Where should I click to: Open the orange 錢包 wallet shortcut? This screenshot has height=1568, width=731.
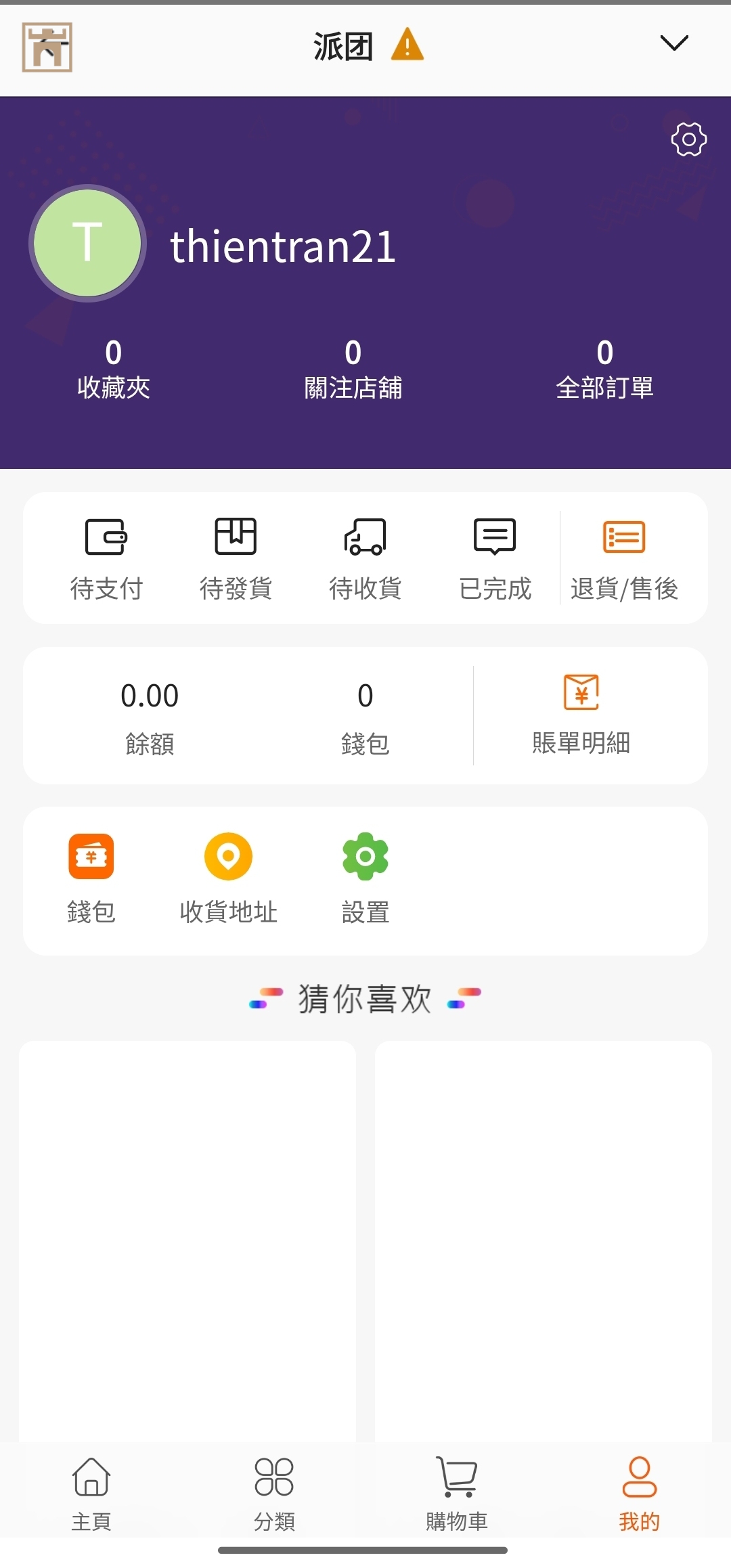(91, 878)
